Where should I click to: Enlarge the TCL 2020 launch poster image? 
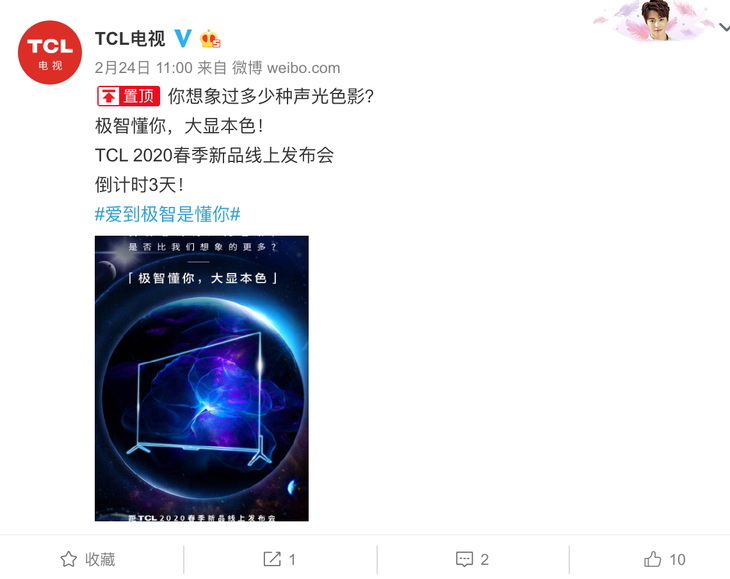[201, 378]
